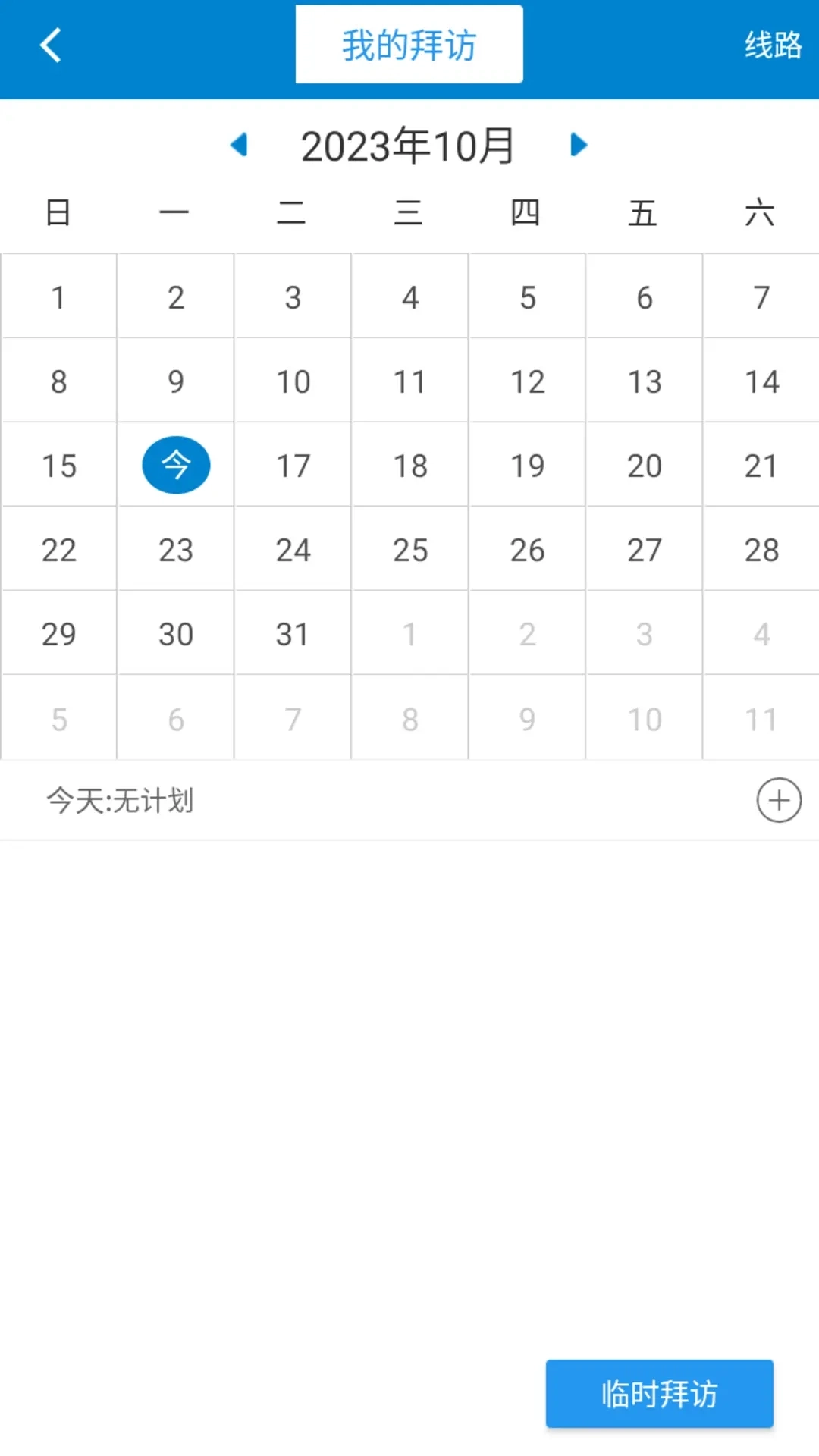Image resolution: width=819 pixels, height=1456 pixels.
Task: Click the back arrow icon
Action: pos(50,45)
